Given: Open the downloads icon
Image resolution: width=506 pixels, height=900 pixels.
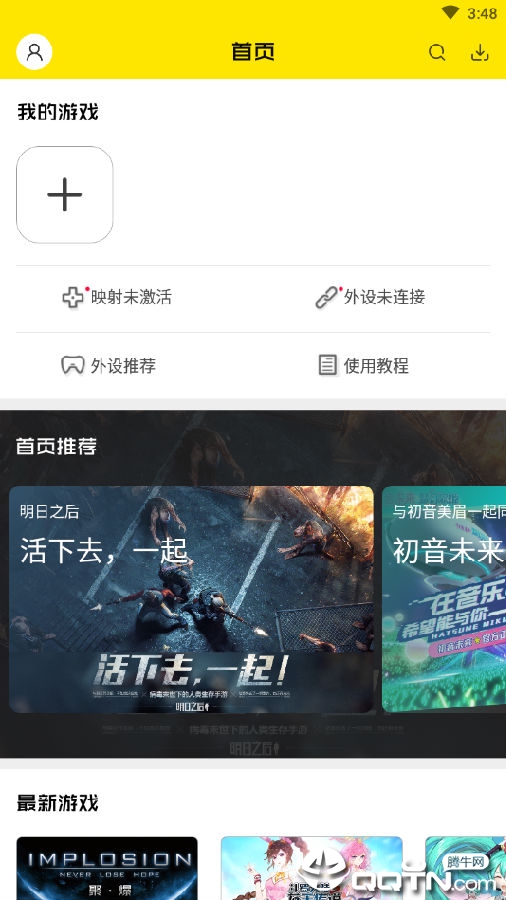Looking at the screenshot, I should coord(480,53).
